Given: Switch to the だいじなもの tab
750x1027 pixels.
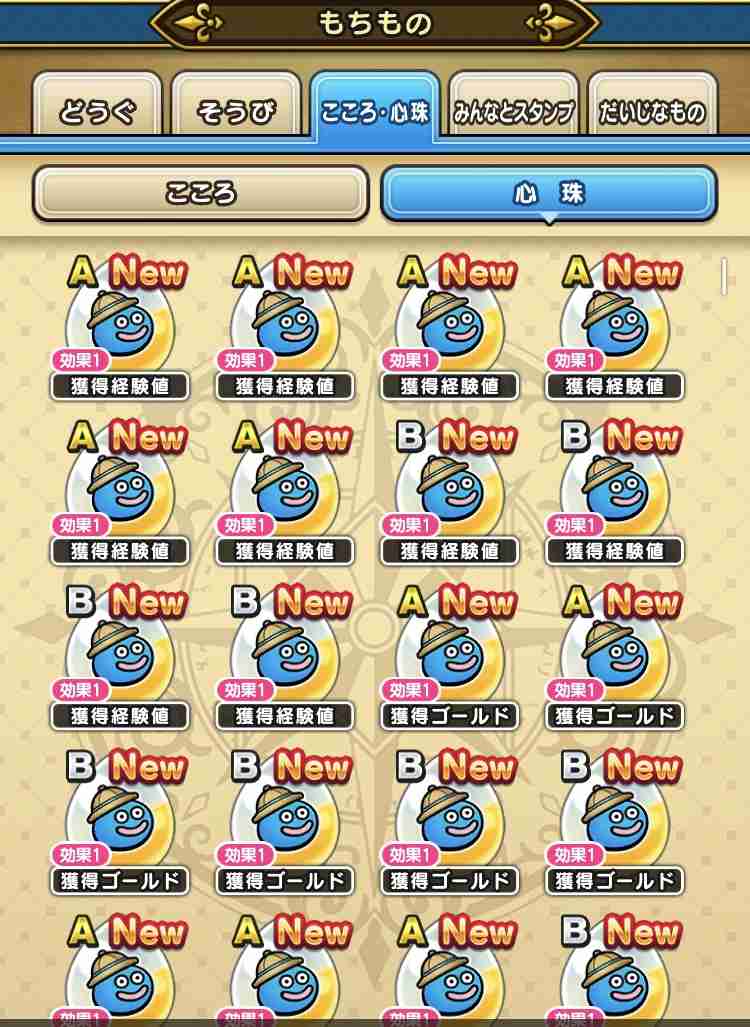Looking at the screenshot, I should point(652,111).
